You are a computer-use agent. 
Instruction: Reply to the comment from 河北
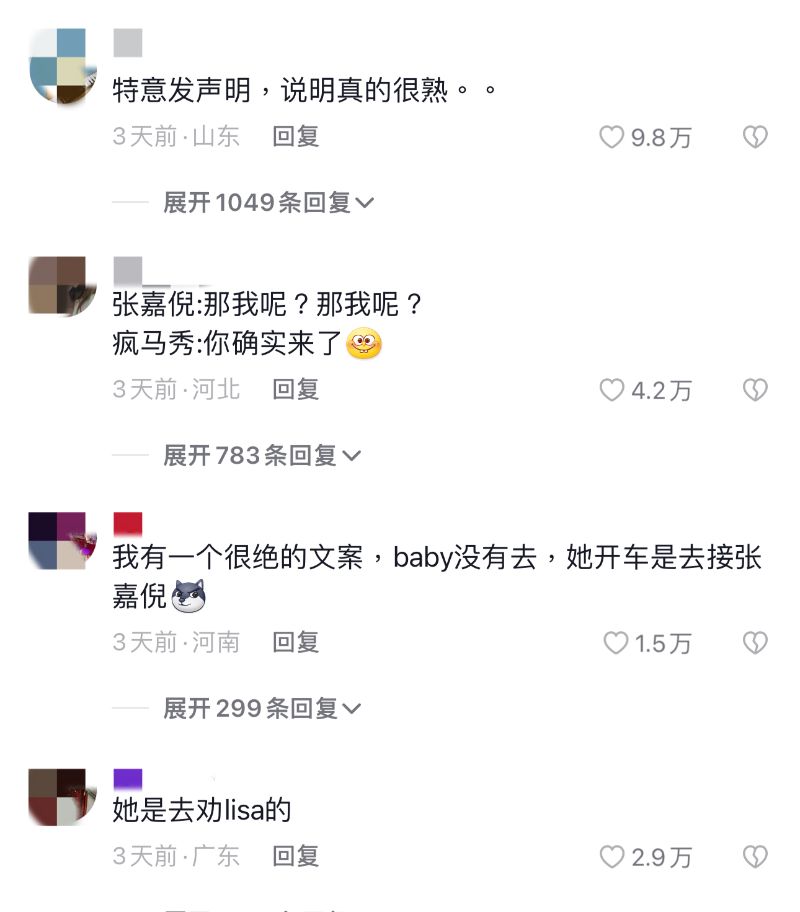pos(295,390)
